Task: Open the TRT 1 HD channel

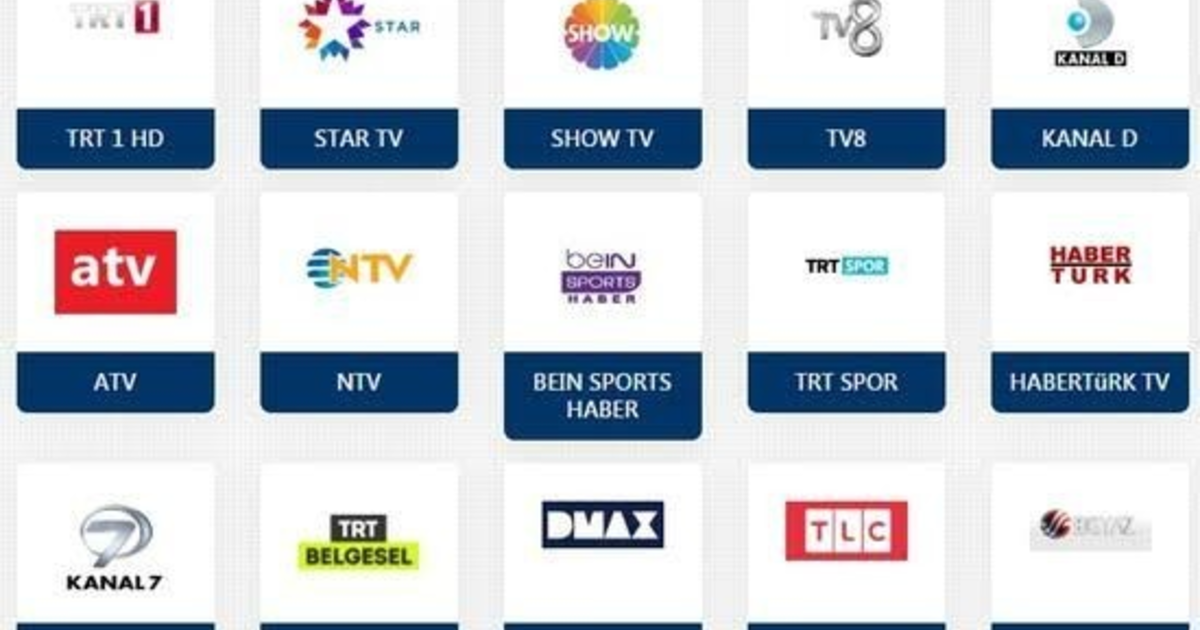Action: click(115, 138)
